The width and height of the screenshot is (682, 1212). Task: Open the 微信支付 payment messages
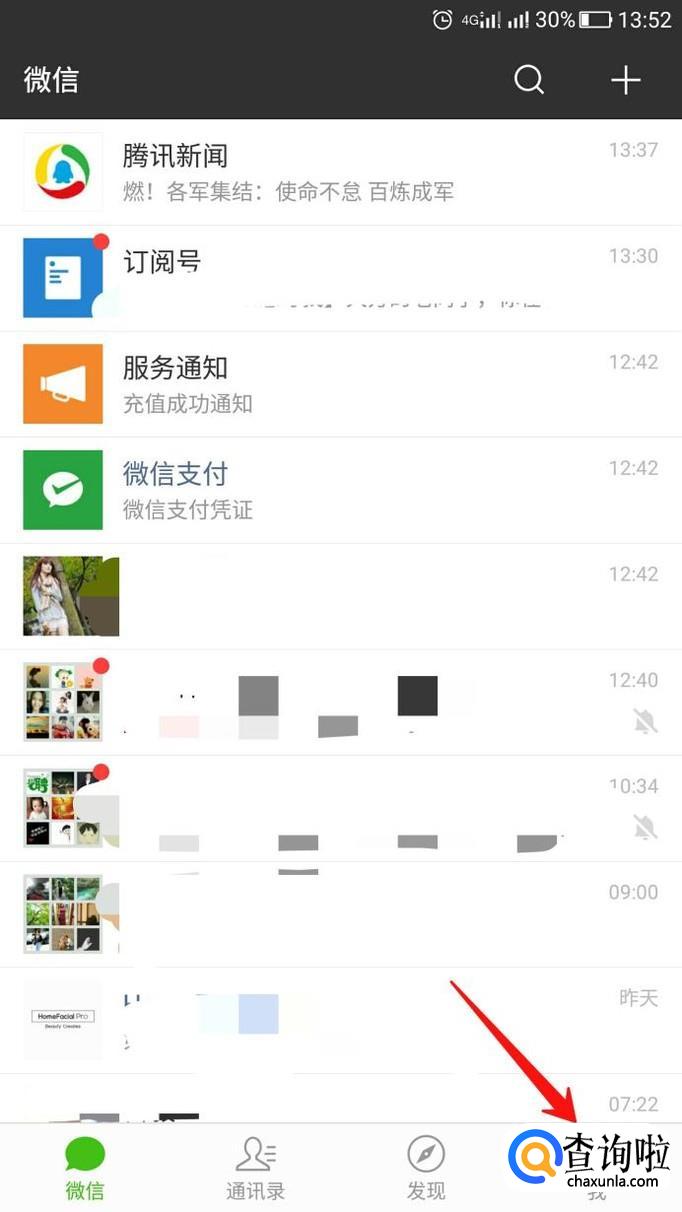(340, 490)
